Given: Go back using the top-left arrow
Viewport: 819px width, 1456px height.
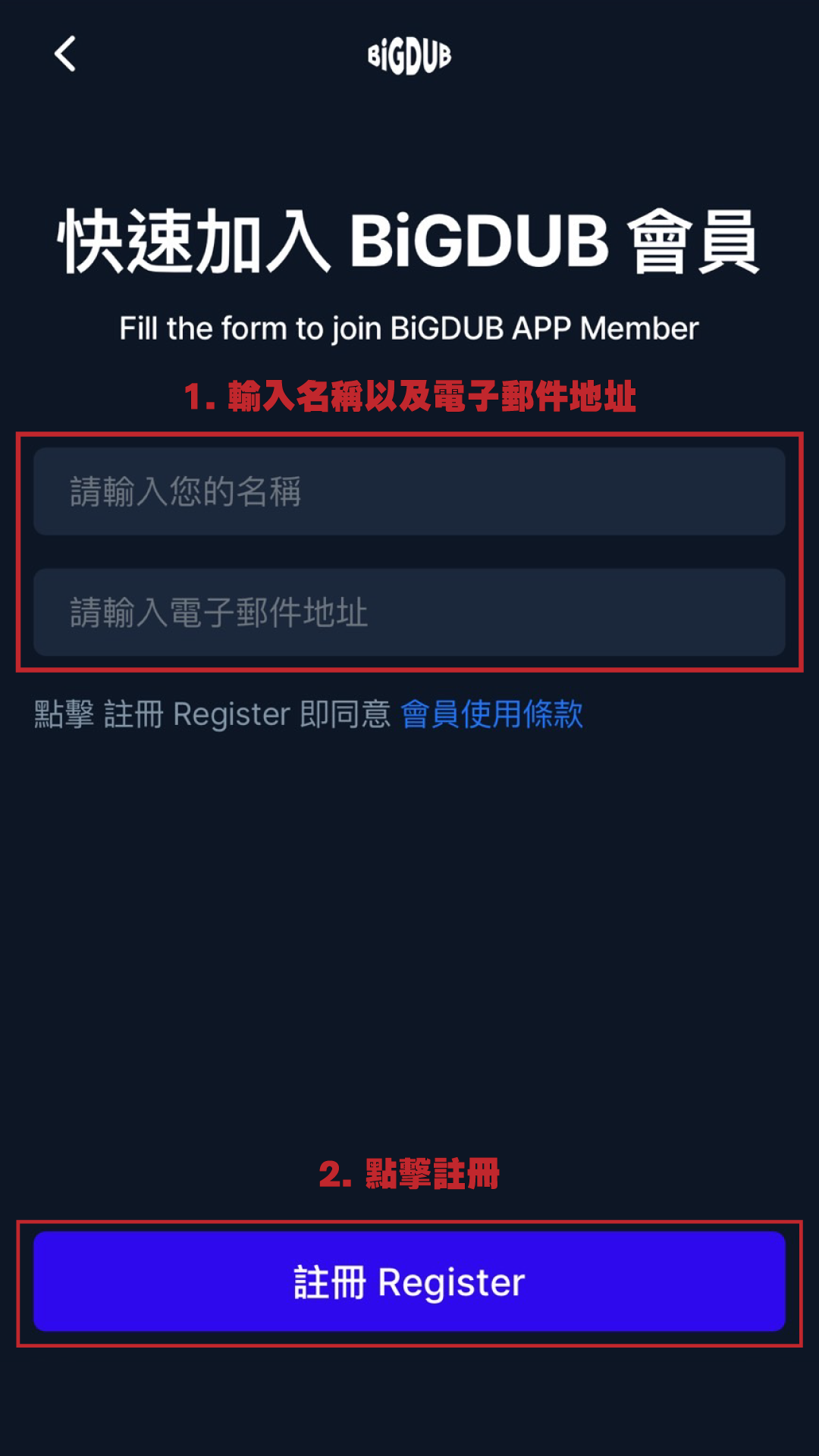Looking at the screenshot, I should coord(65,55).
